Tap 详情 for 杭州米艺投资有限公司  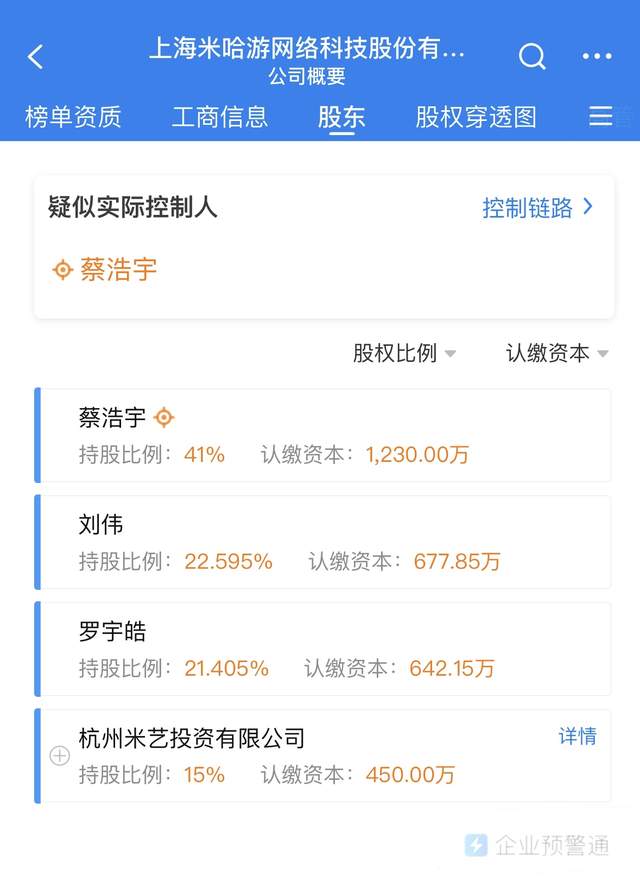point(577,737)
